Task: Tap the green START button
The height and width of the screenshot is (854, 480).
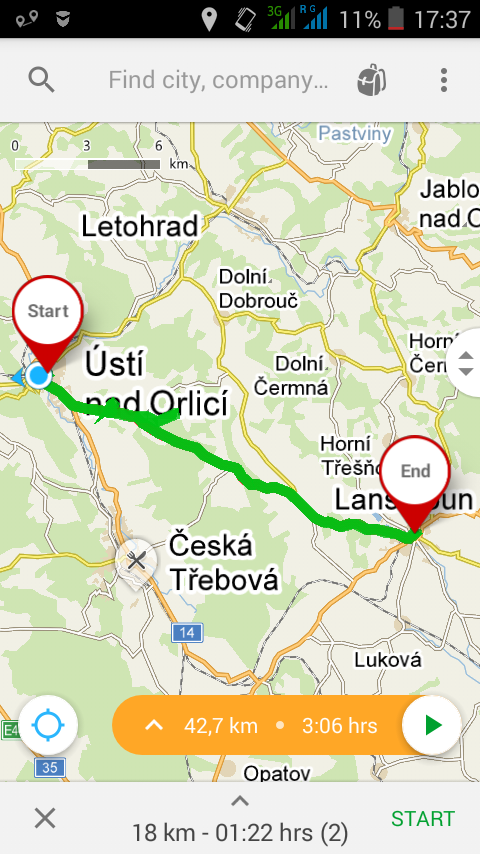Action: click(423, 819)
